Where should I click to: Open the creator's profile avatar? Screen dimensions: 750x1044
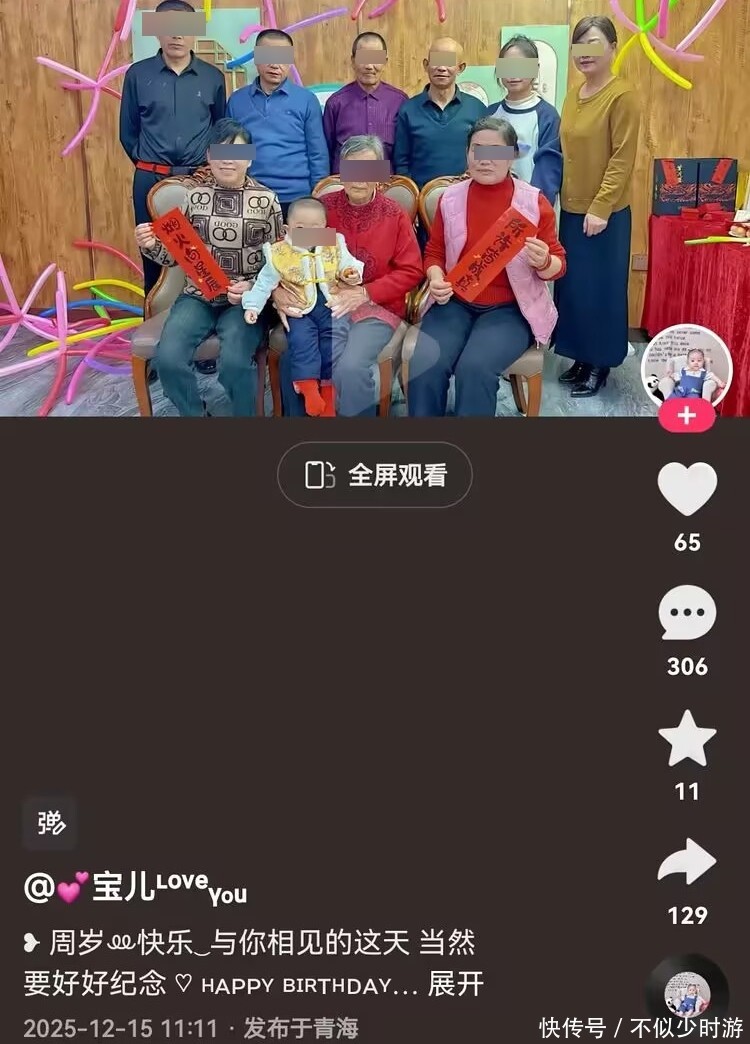(x=686, y=368)
